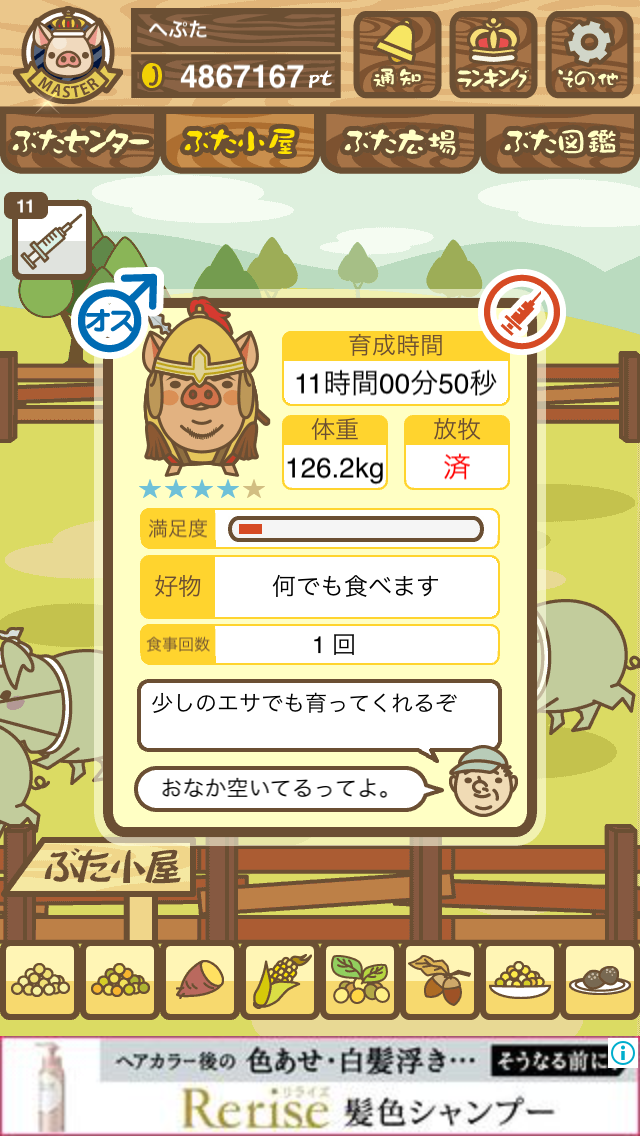Screen dimensions: 640x1136
Task: Tap the ad info icon
Action: [622, 1053]
